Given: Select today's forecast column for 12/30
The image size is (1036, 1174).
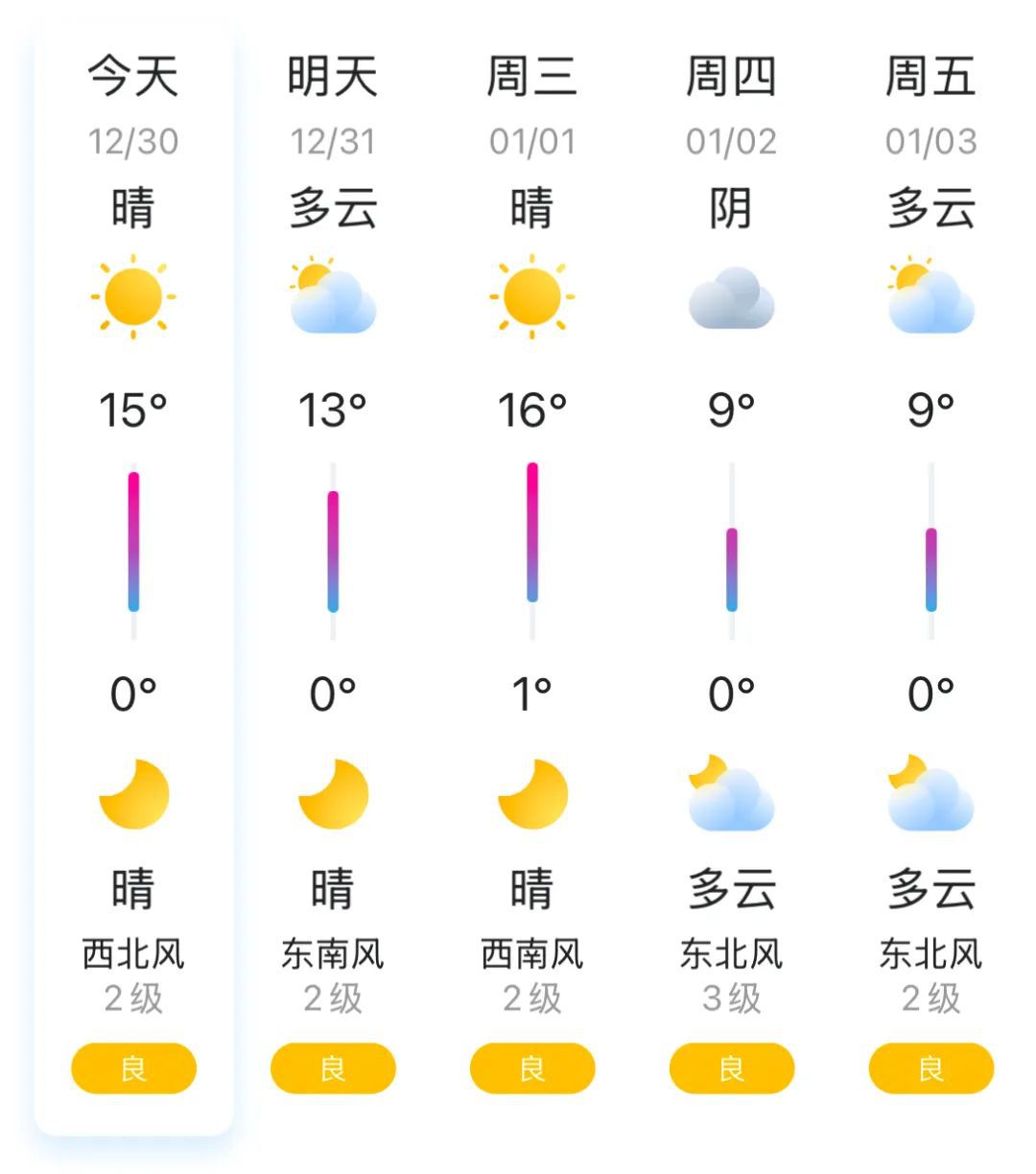Looking at the screenshot, I should pyautogui.click(x=133, y=575).
